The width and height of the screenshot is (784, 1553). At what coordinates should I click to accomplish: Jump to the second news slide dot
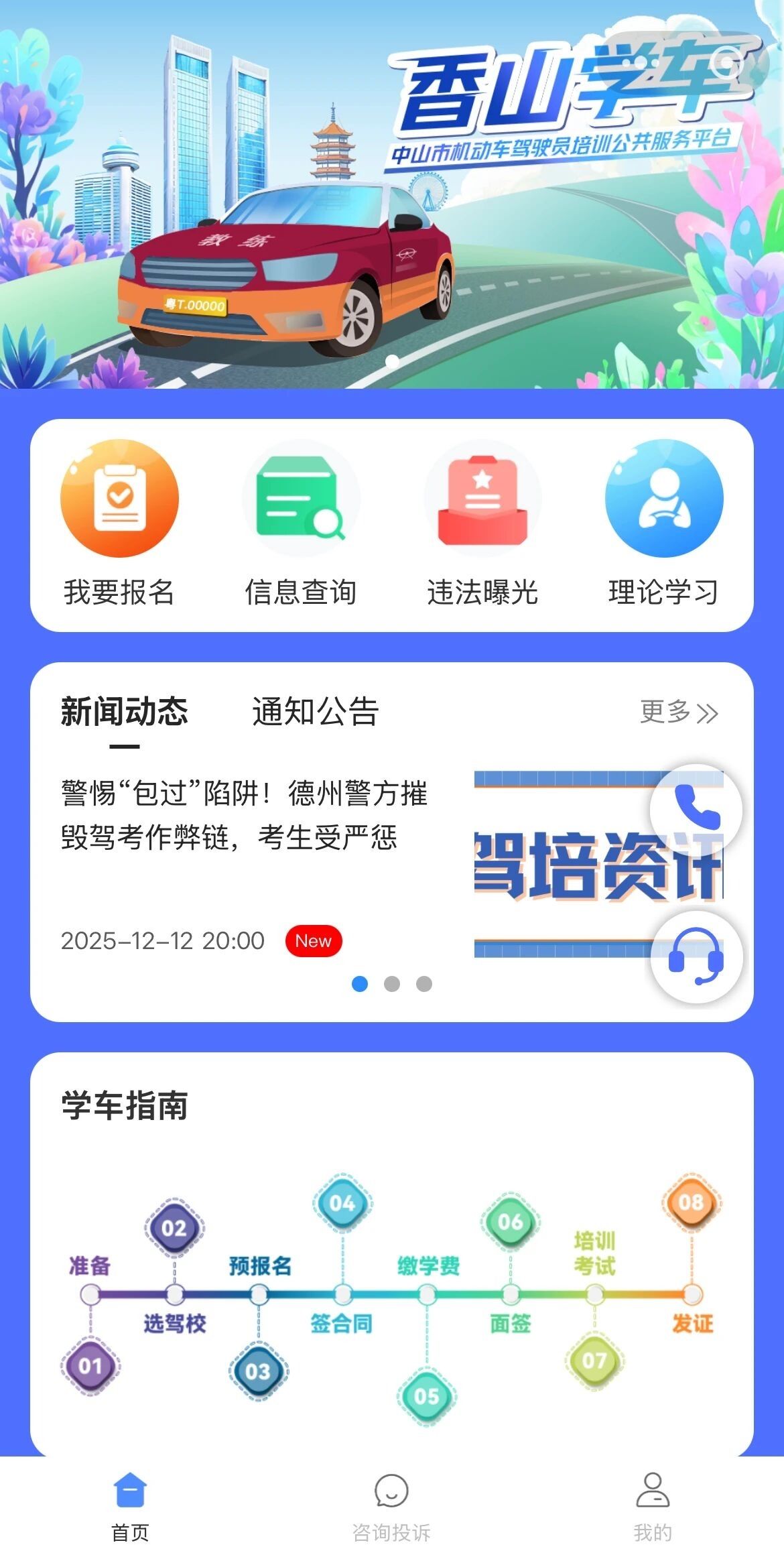pyautogui.click(x=392, y=984)
